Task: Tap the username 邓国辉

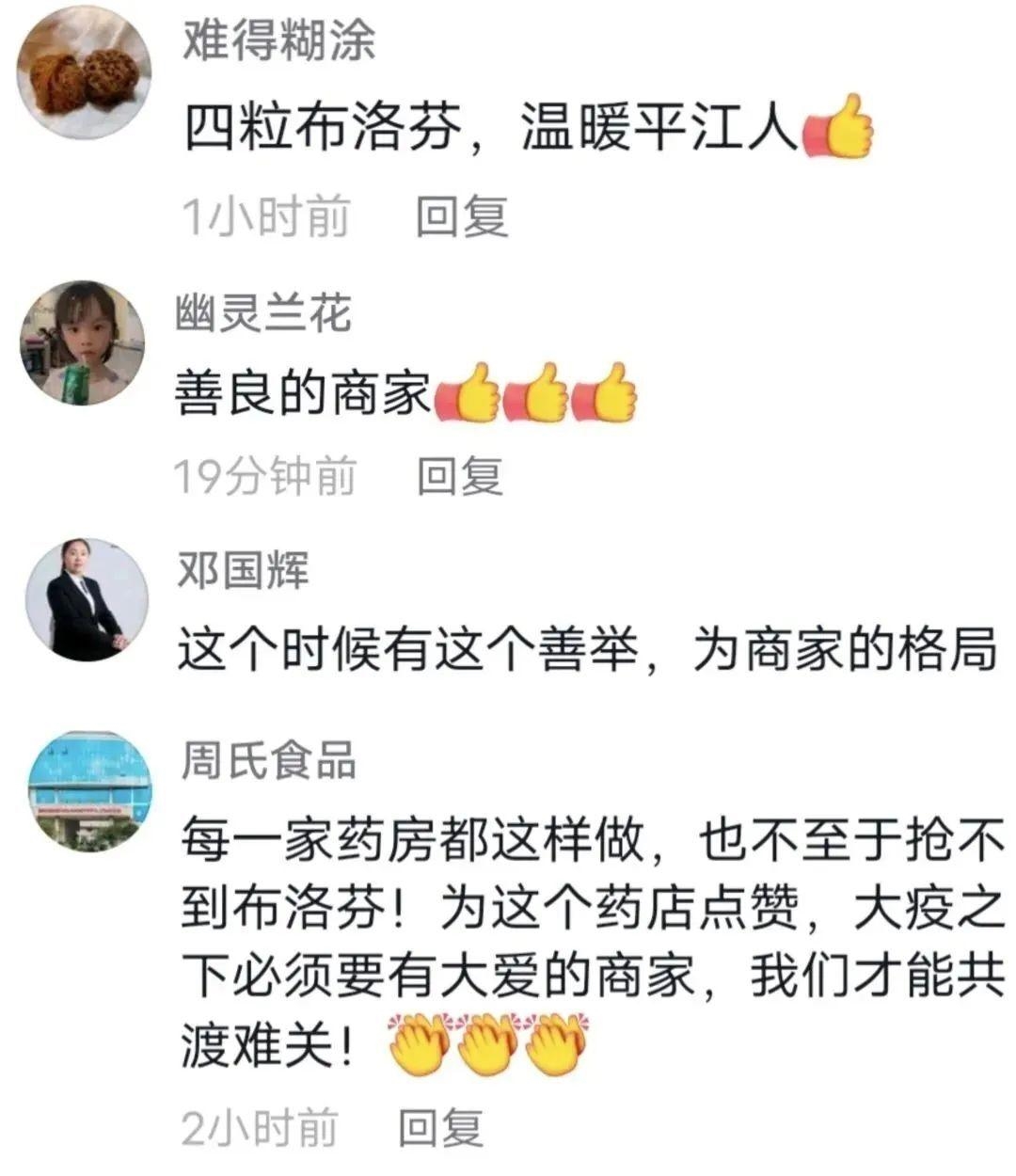Action: (x=243, y=569)
